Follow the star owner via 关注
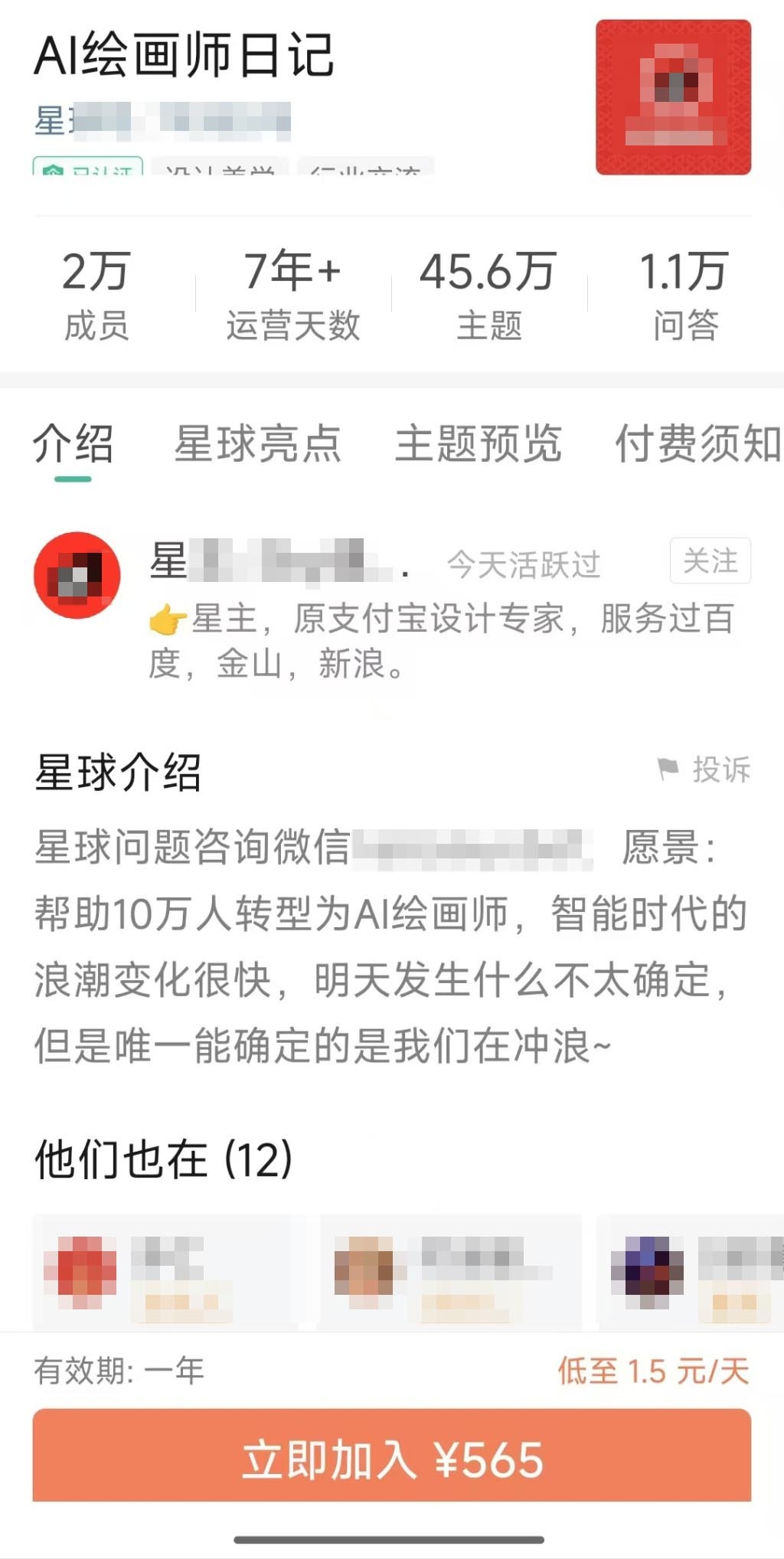 710,561
